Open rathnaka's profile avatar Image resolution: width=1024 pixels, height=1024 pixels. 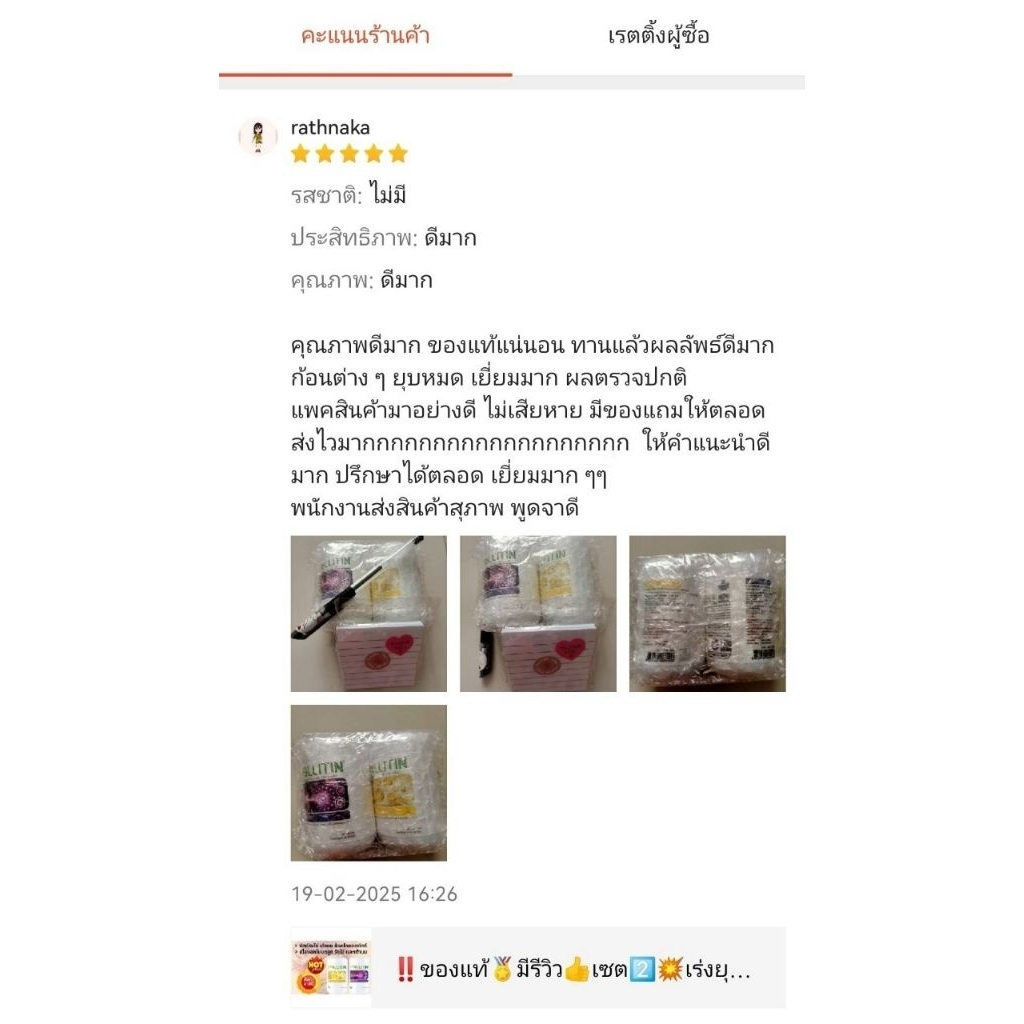click(258, 137)
